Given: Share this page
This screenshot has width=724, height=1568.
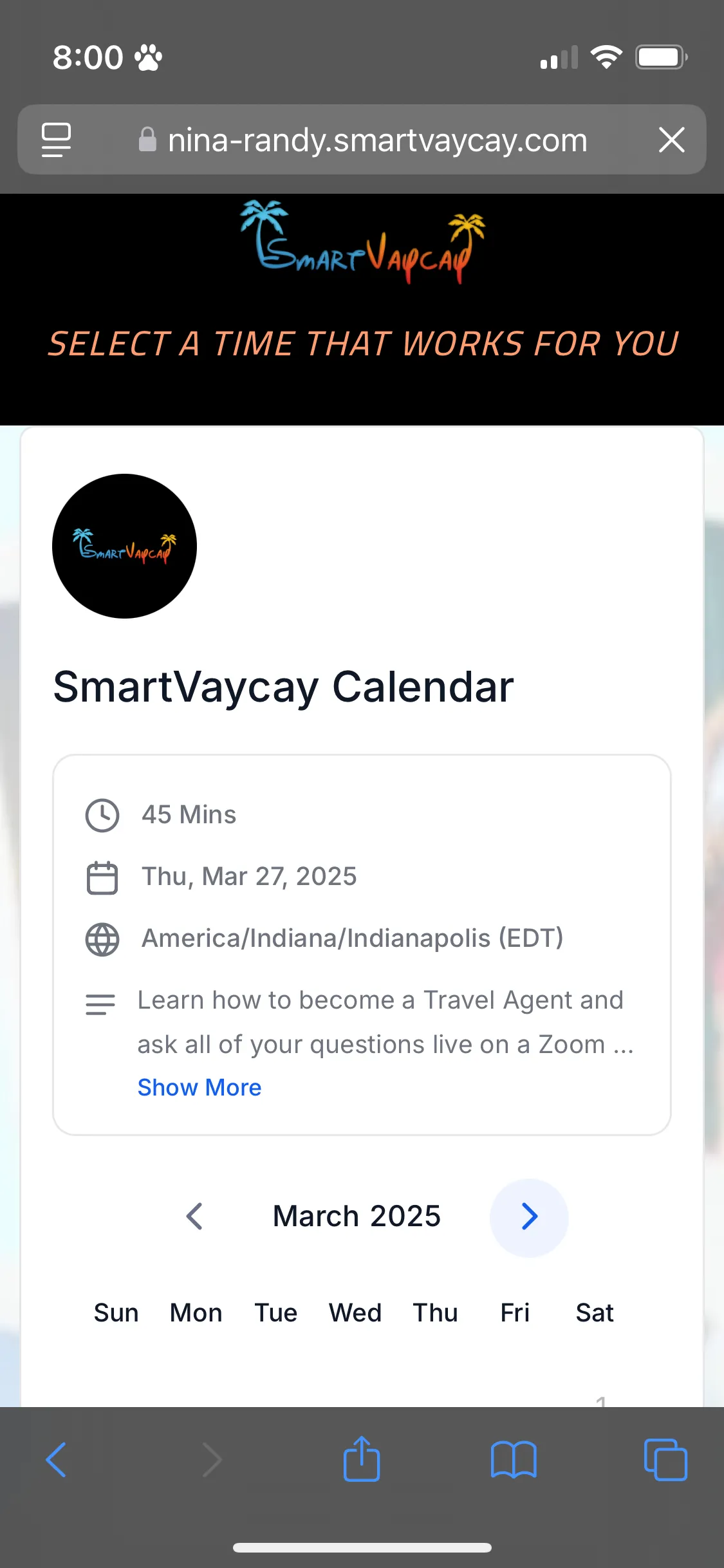Looking at the screenshot, I should point(362,1459).
